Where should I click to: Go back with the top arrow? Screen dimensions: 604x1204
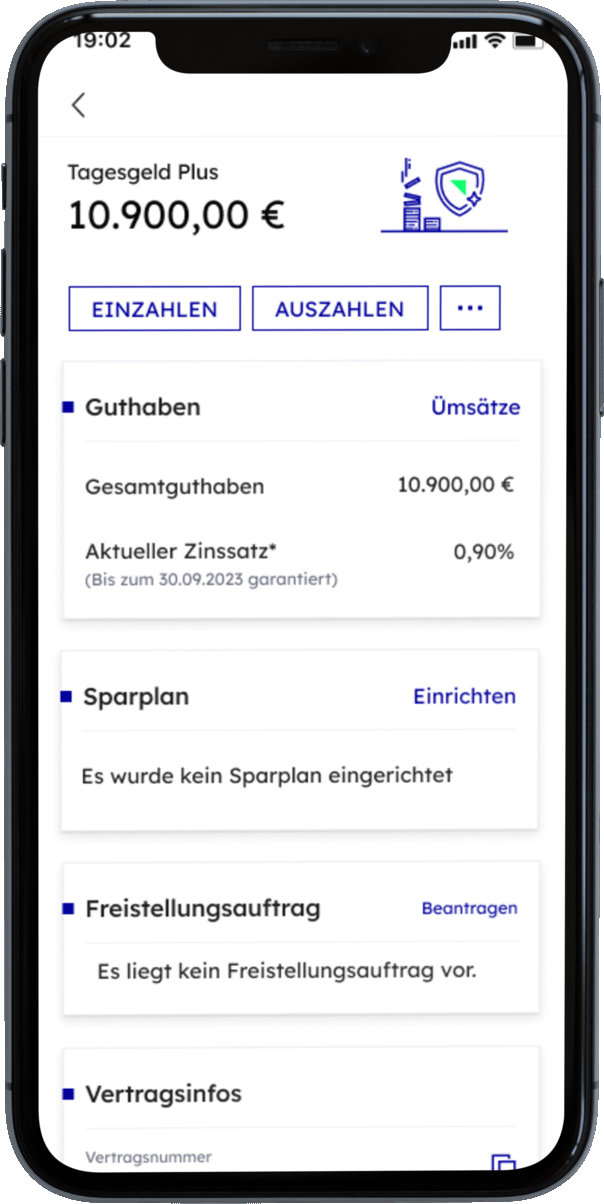(x=79, y=105)
